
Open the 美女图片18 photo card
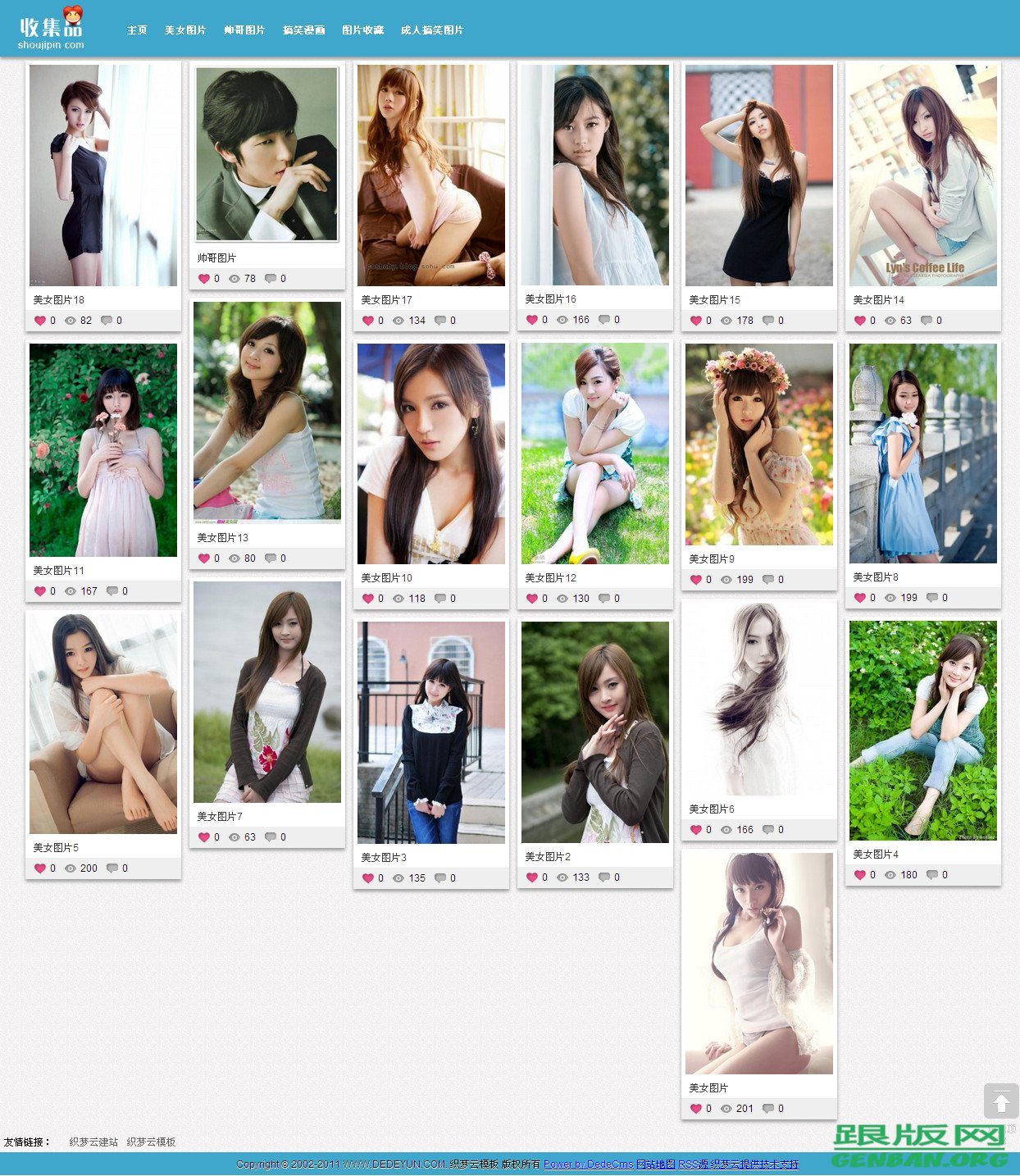point(103,175)
